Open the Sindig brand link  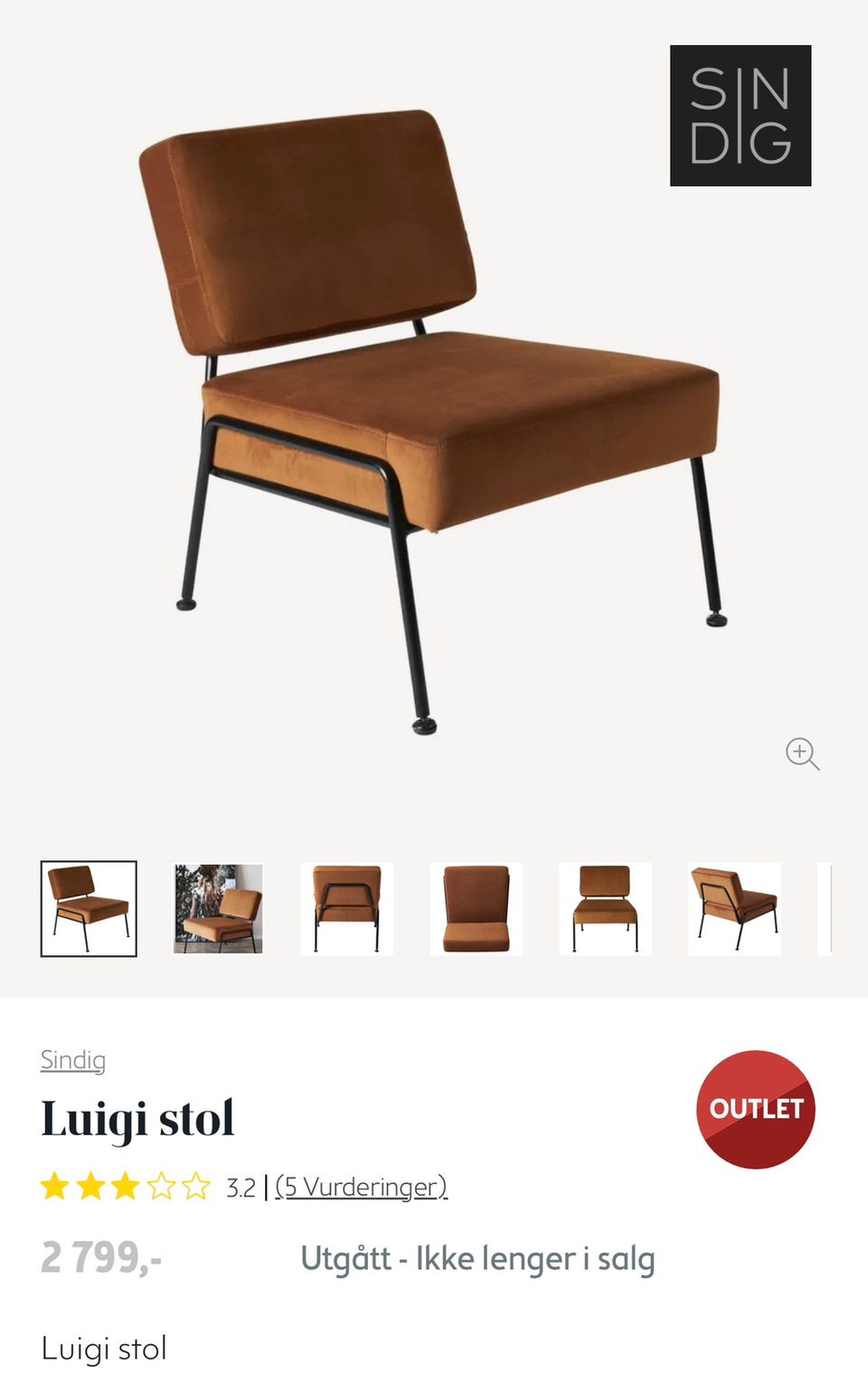pos(73,1059)
